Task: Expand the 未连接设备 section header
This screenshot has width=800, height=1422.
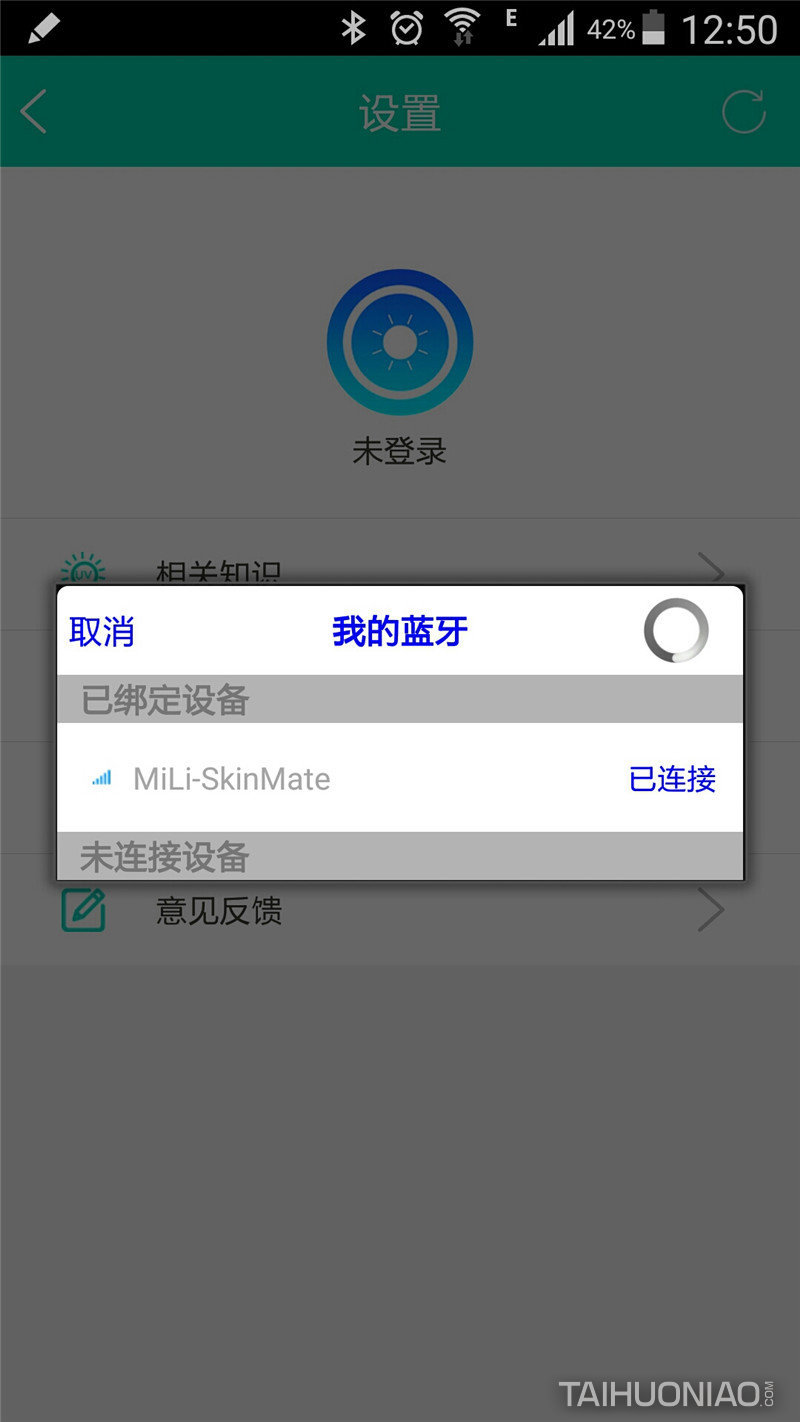Action: 165,857
